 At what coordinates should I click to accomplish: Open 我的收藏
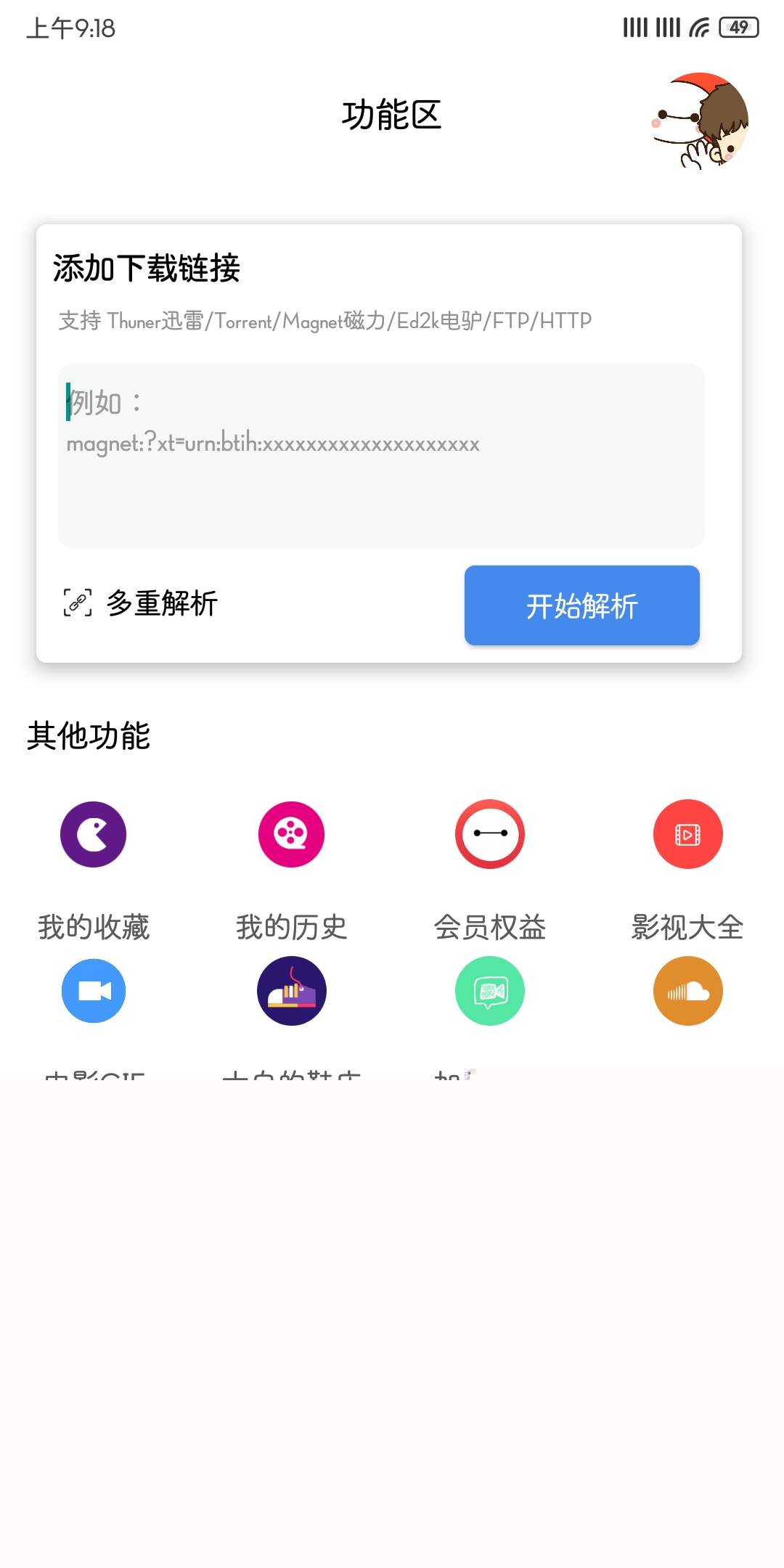(x=93, y=835)
